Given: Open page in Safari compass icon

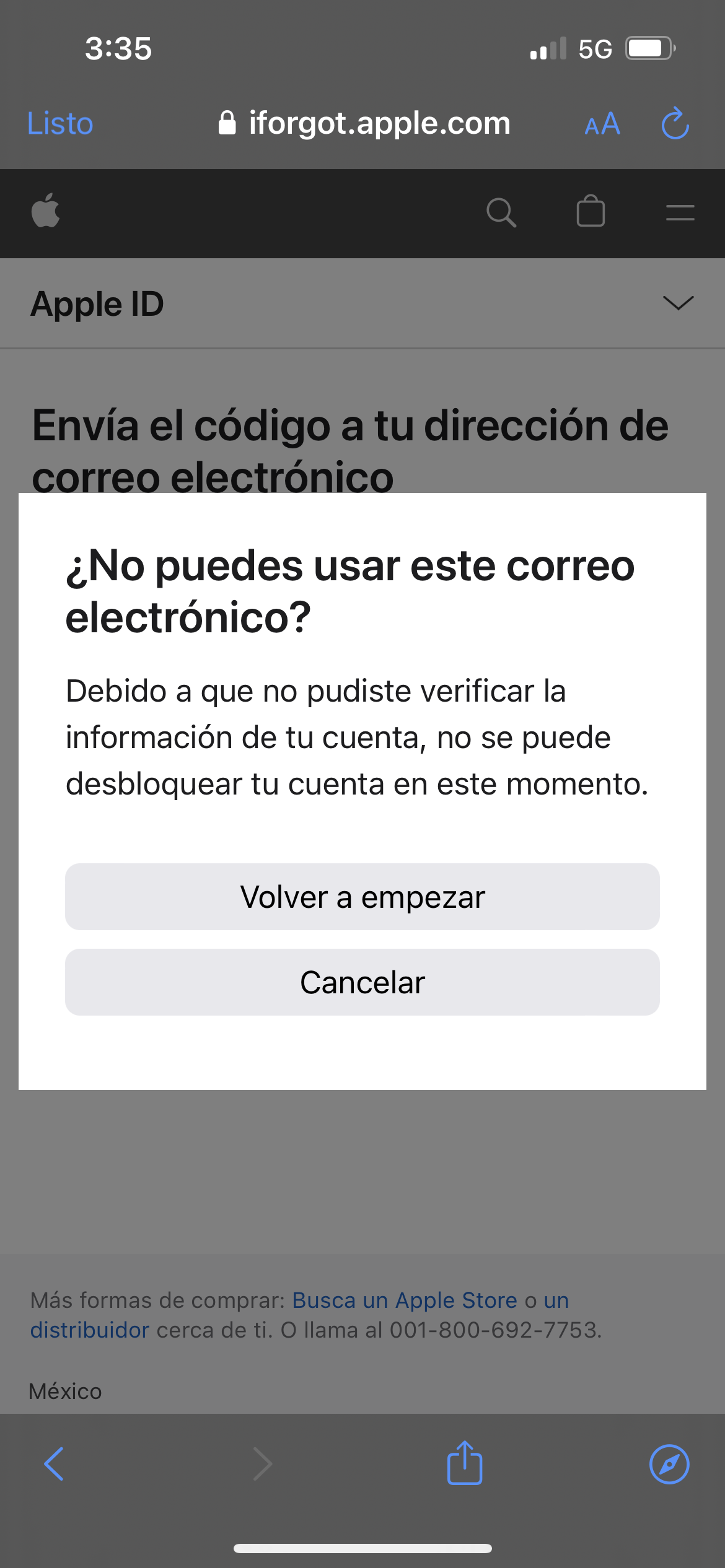Looking at the screenshot, I should [669, 1464].
